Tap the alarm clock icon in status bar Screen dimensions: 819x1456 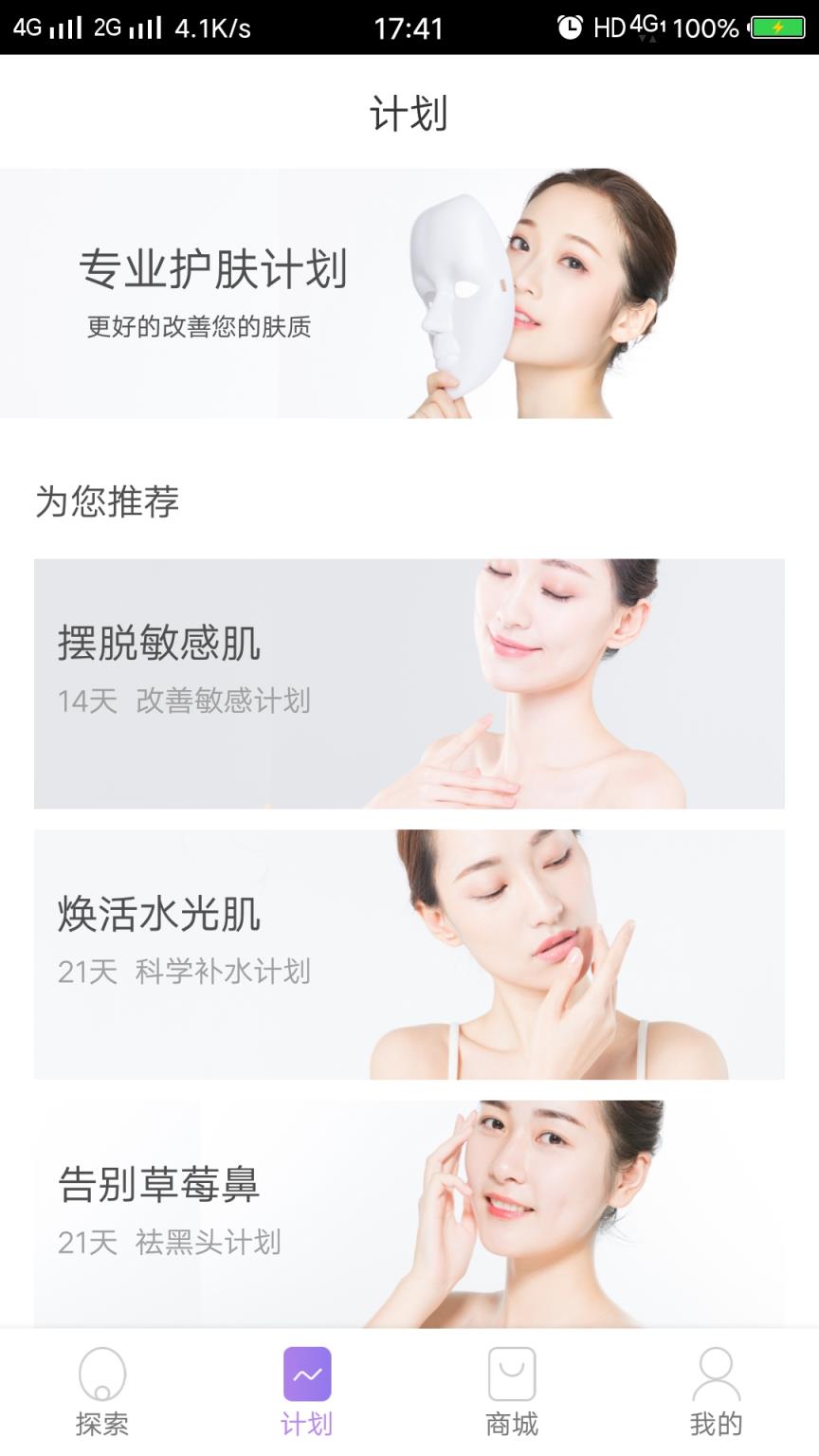coord(569,27)
